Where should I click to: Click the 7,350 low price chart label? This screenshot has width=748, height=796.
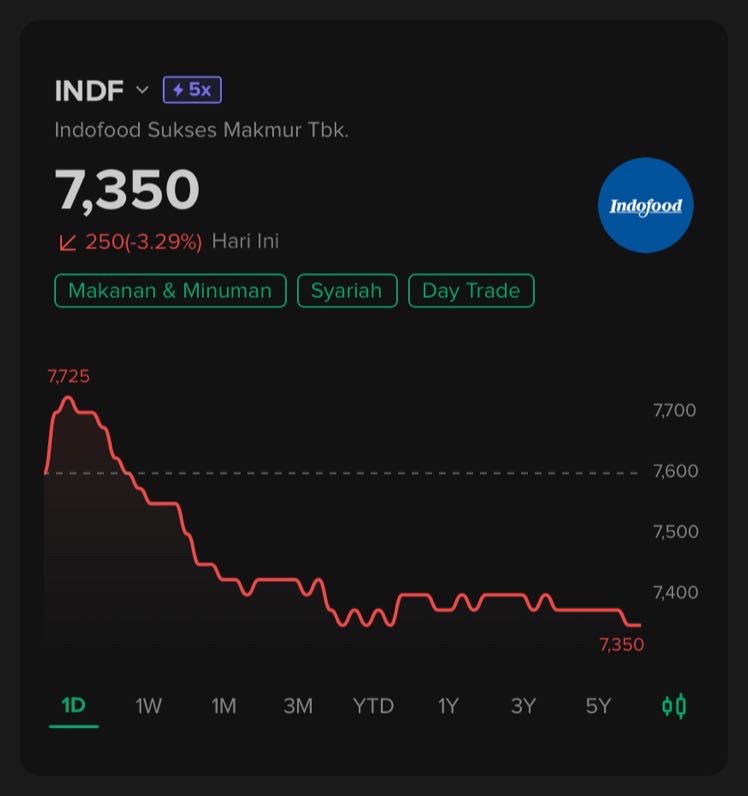(x=622, y=645)
